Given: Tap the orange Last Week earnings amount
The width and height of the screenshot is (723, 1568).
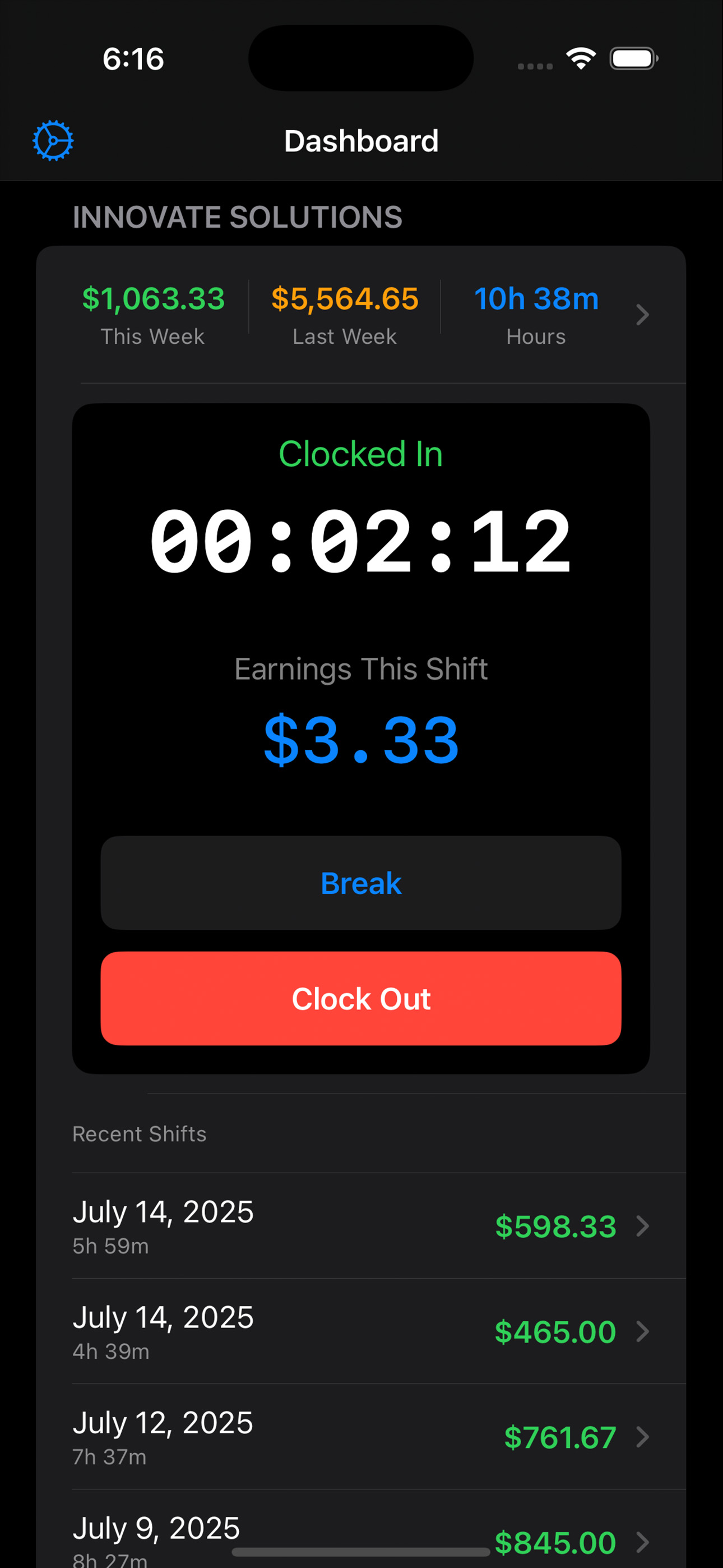Looking at the screenshot, I should (345, 298).
